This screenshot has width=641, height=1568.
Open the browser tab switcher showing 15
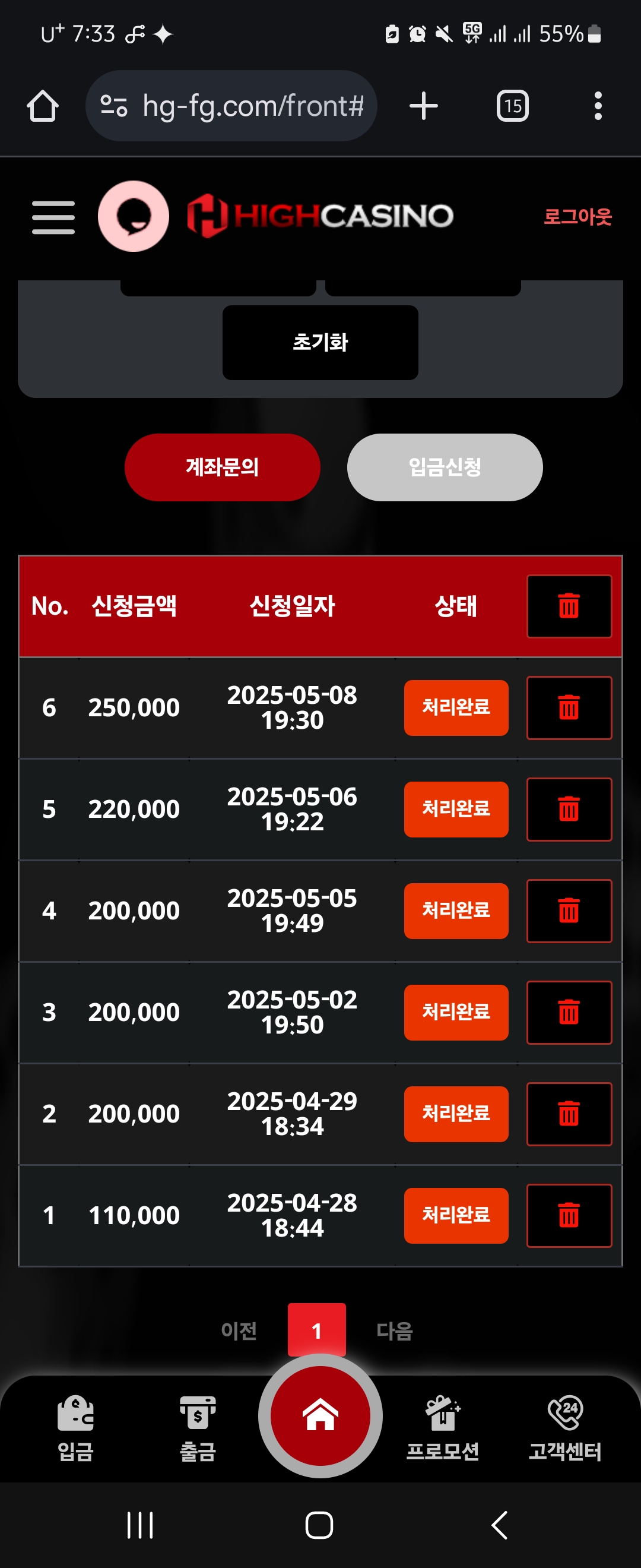(x=512, y=106)
